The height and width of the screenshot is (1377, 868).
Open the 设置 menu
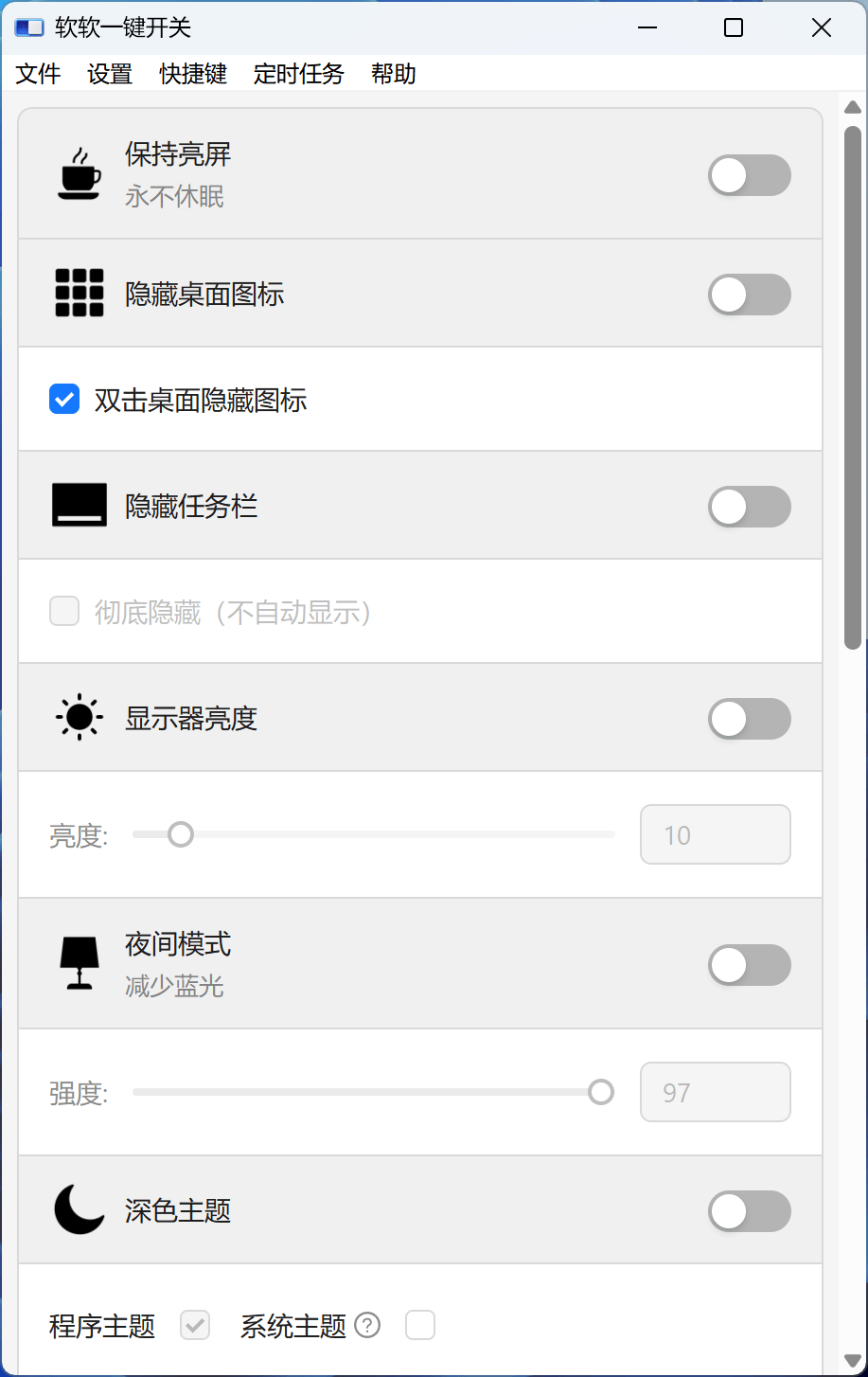coord(108,74)
